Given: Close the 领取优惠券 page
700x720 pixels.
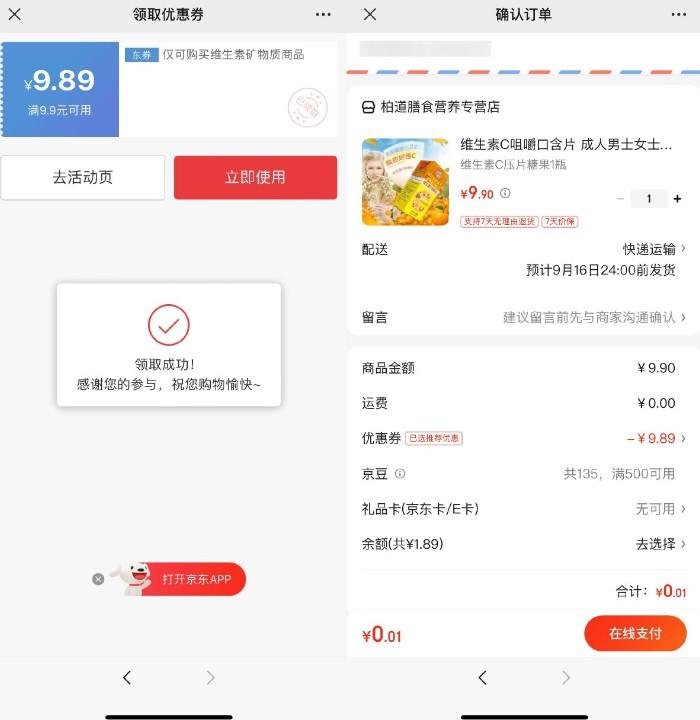Looking at the screenshot, I should pos(15,14).
